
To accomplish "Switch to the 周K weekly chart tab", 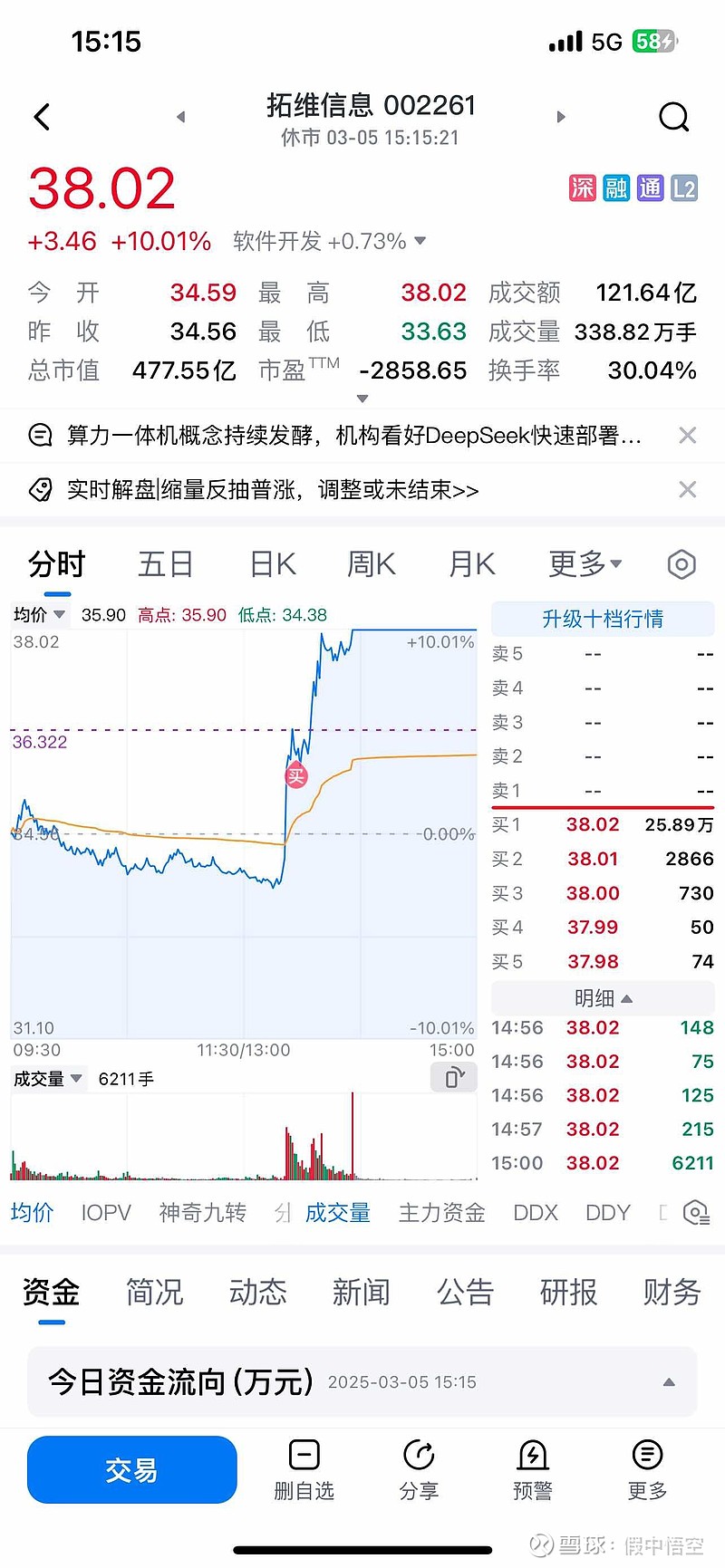I will [x=370, y=563].
